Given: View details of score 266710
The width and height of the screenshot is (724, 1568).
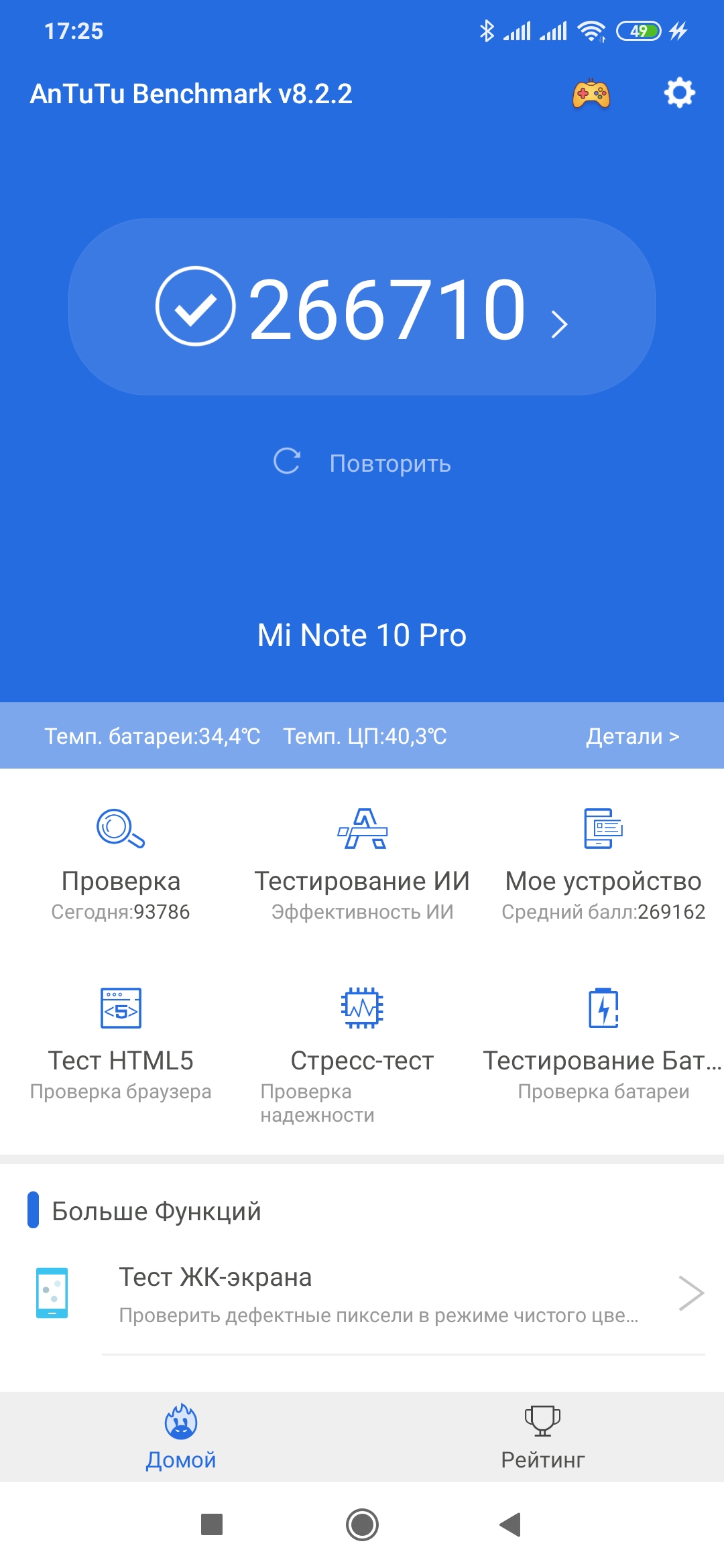Looking at the screenshot, I should point(362,308).
